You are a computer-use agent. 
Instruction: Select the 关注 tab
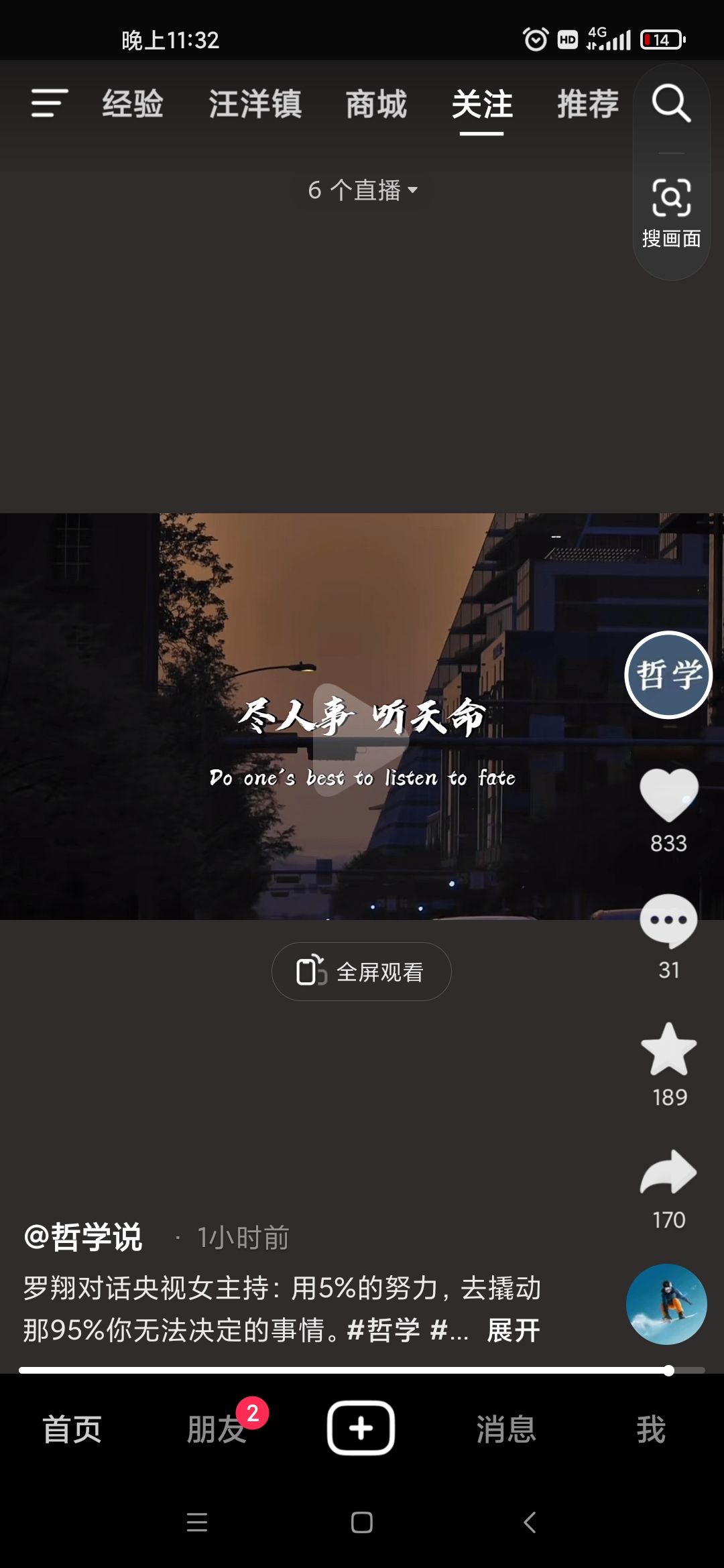482,105
